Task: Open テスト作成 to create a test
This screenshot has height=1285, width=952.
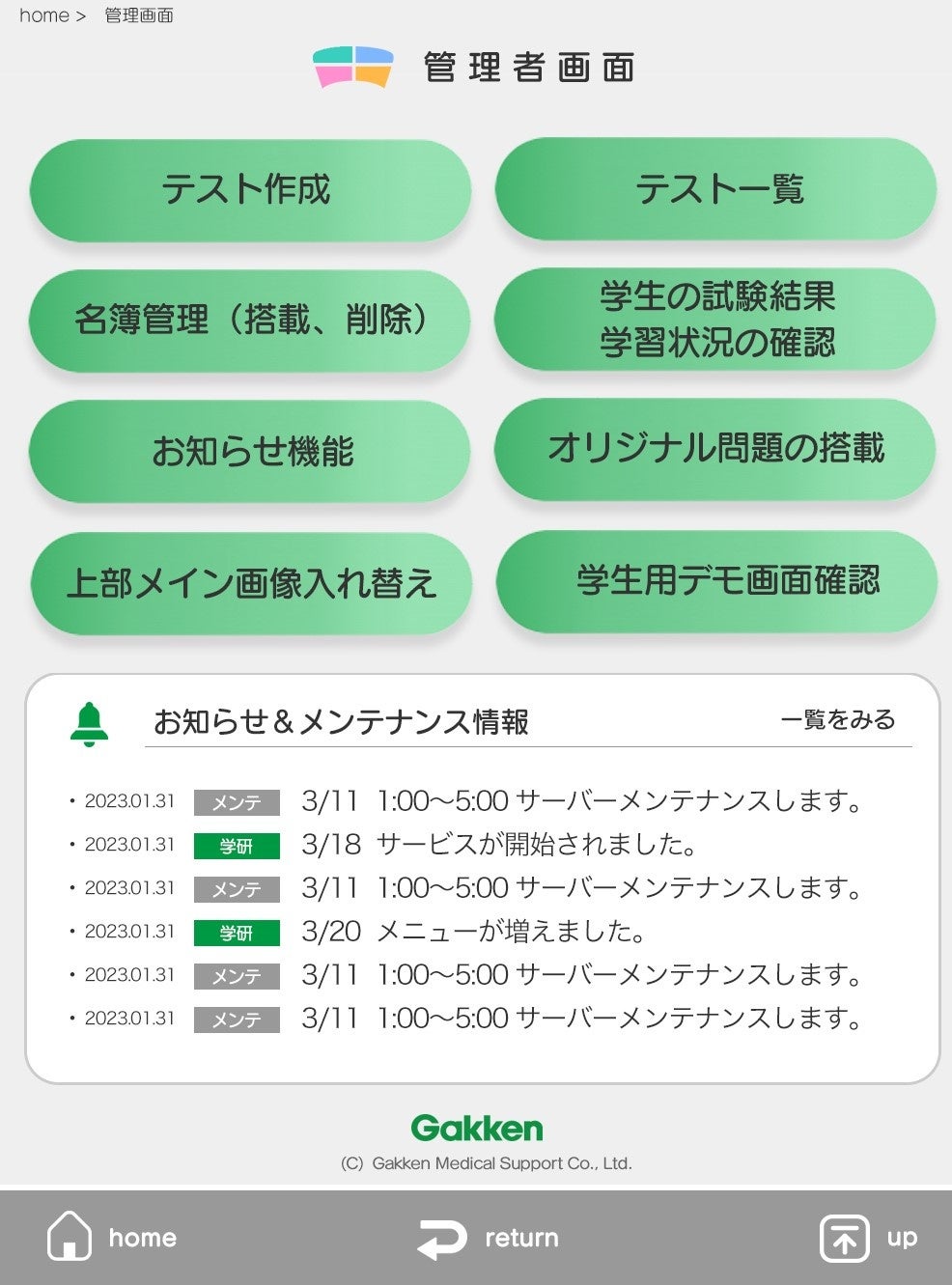Action: point(251,191)
